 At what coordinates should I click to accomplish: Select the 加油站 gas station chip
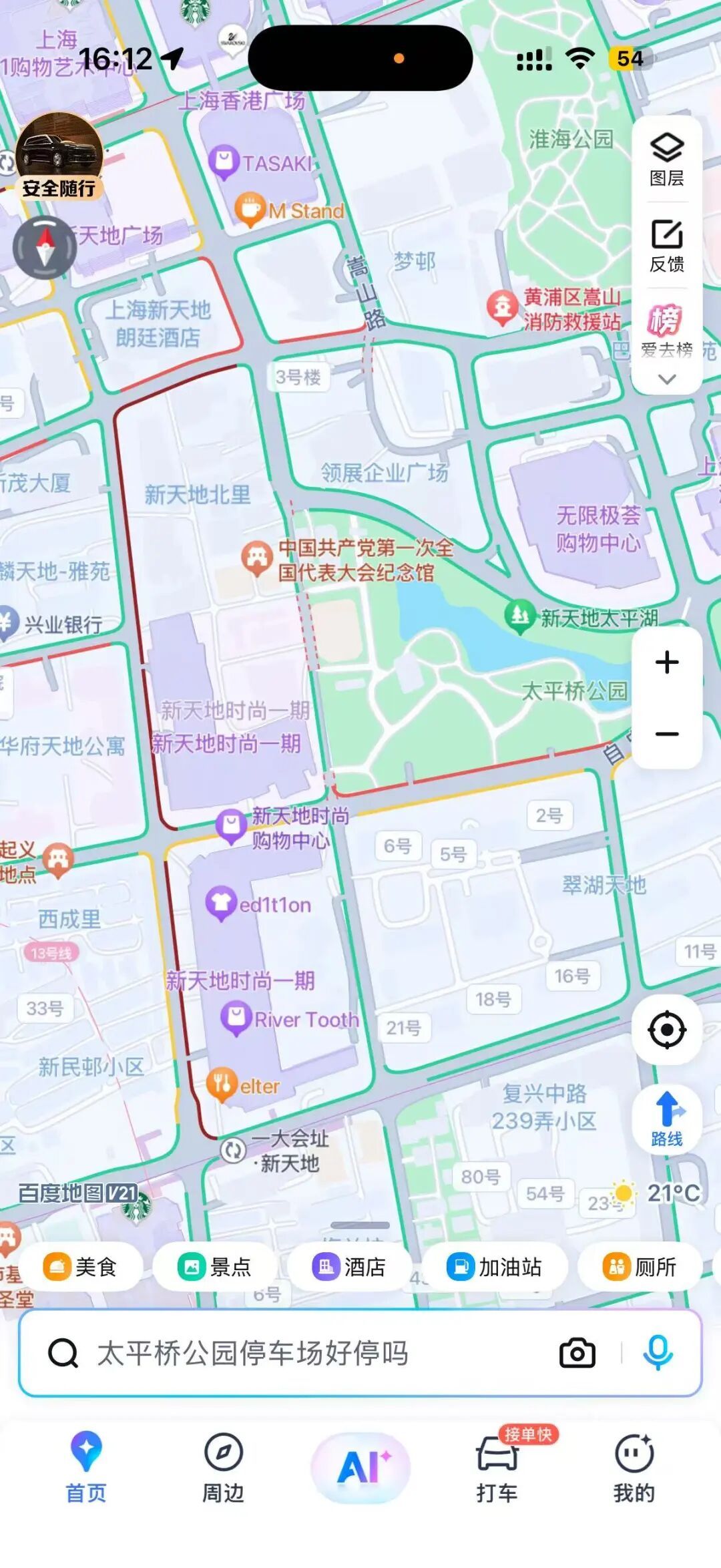pyautogui.click(x=495, y=1267)
